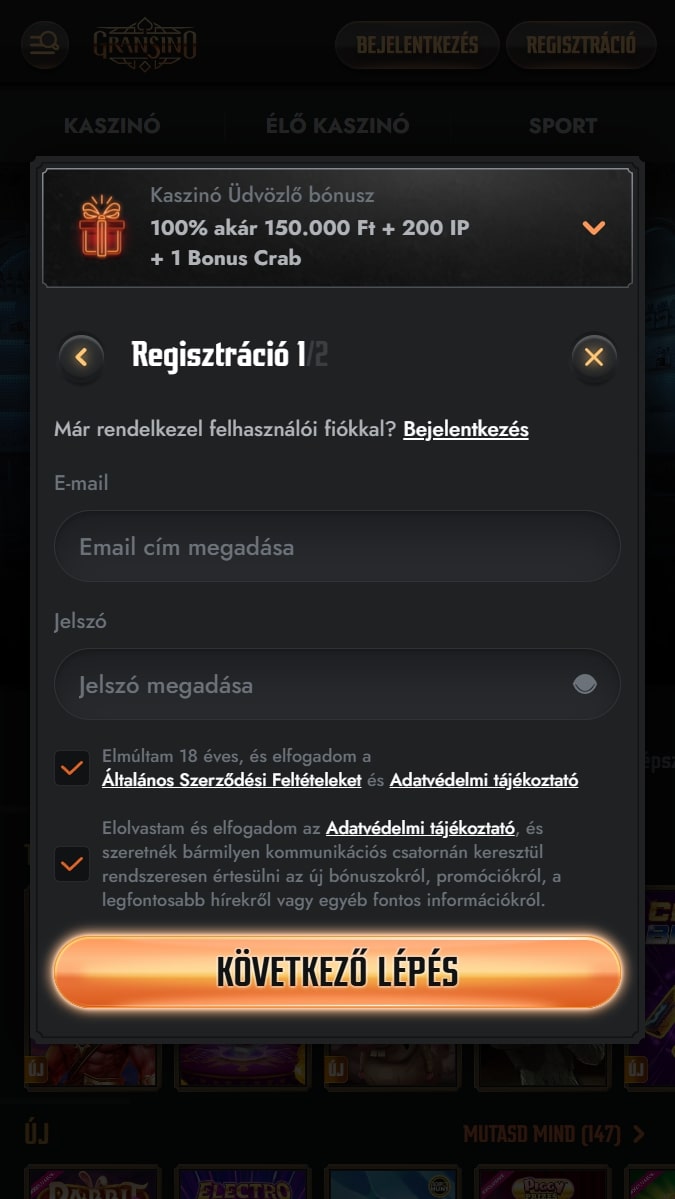Go back with the left arrow button
The height and width of the screenshot is (1199, 675).
tap(81, 356)
